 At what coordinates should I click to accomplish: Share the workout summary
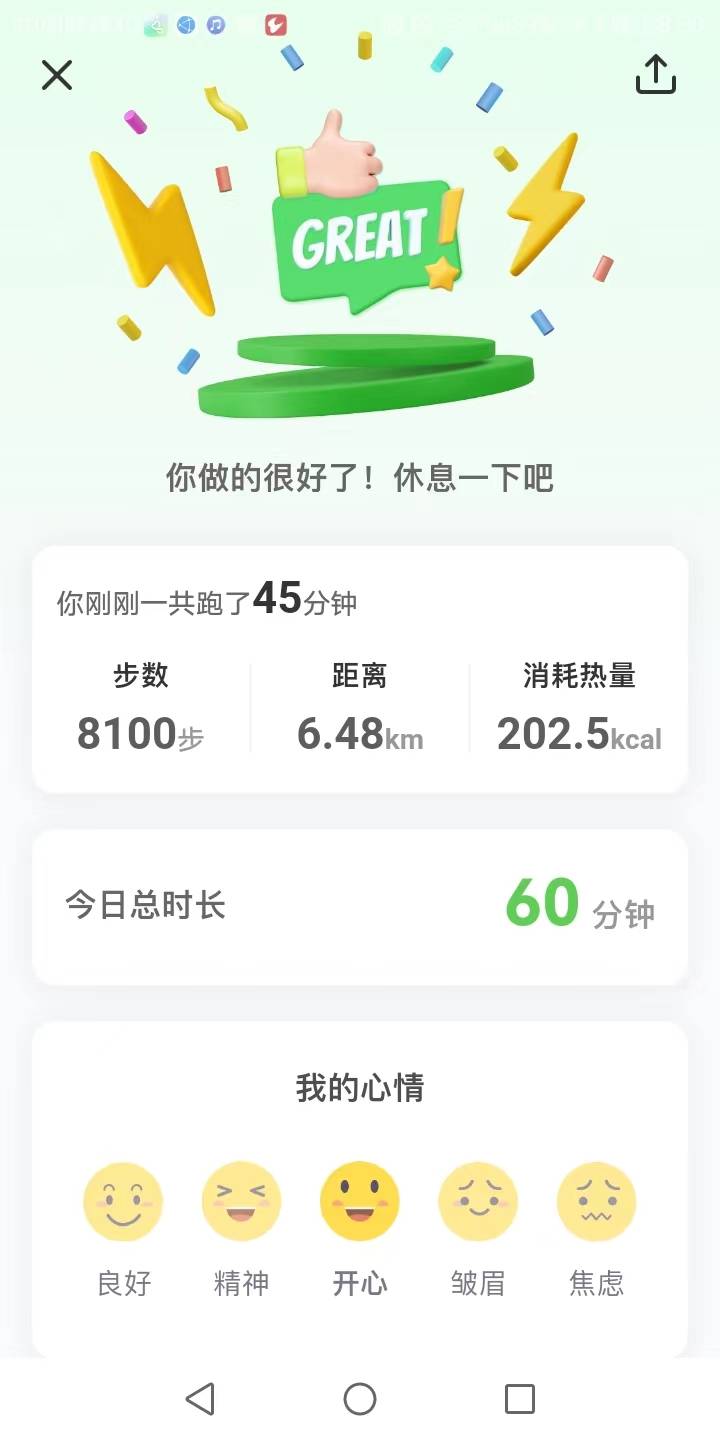(656, 75)
